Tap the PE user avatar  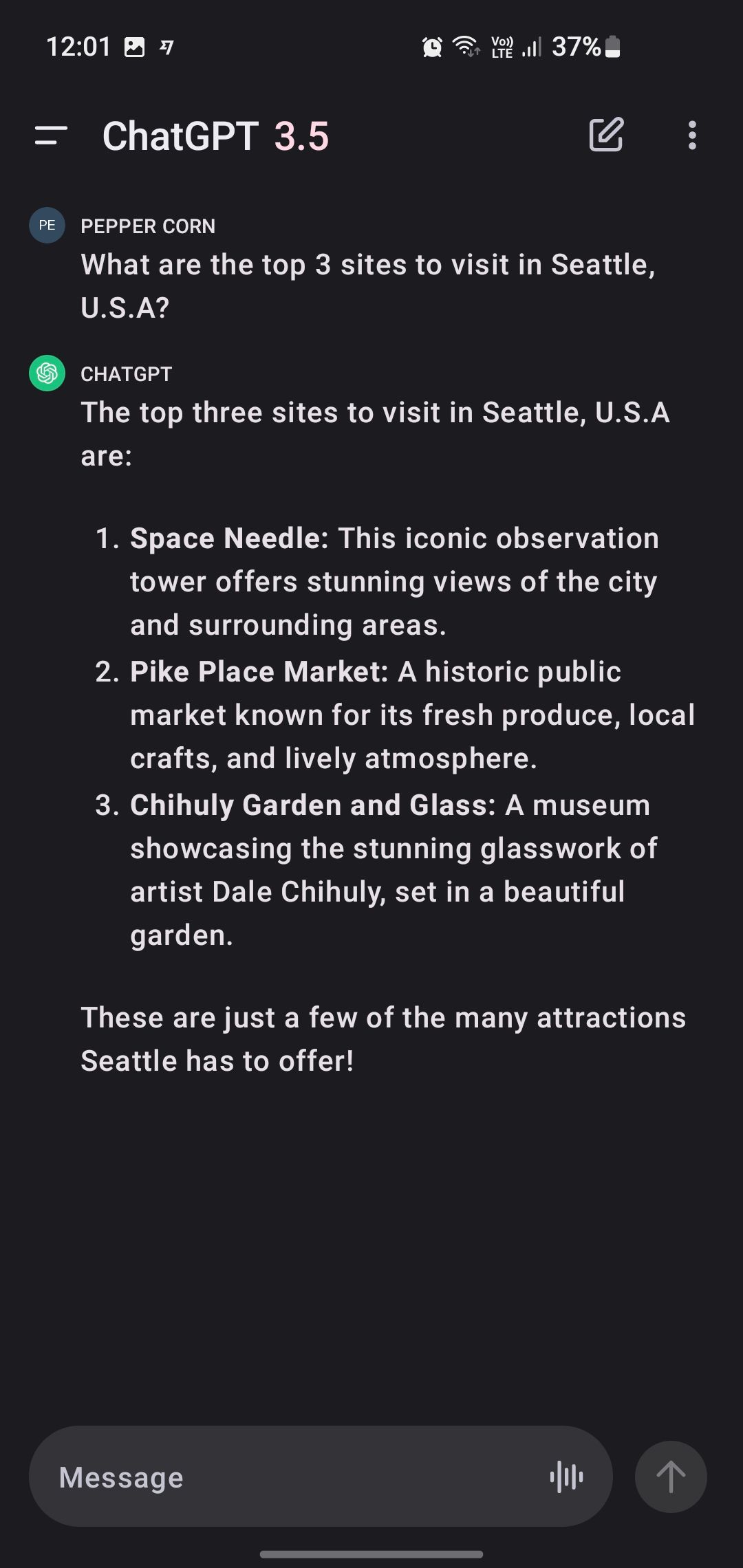[x=46, y=225]
